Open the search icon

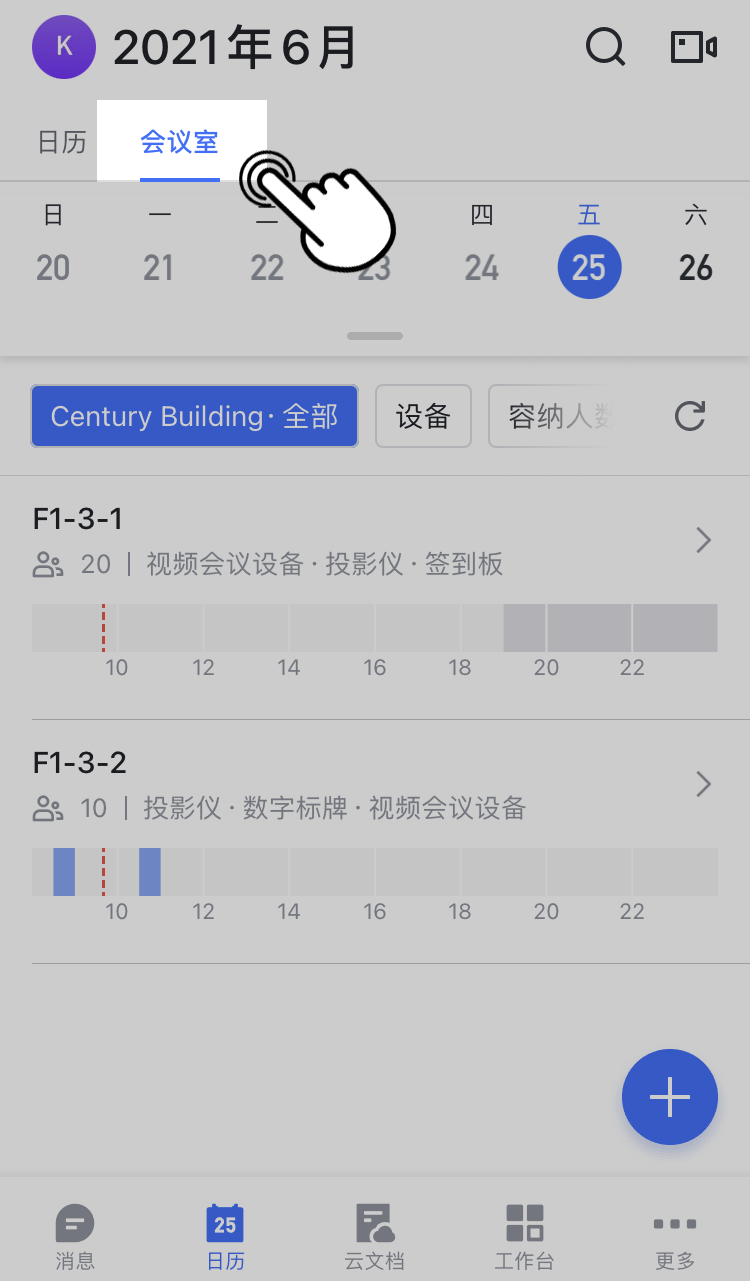click(605, 47)
